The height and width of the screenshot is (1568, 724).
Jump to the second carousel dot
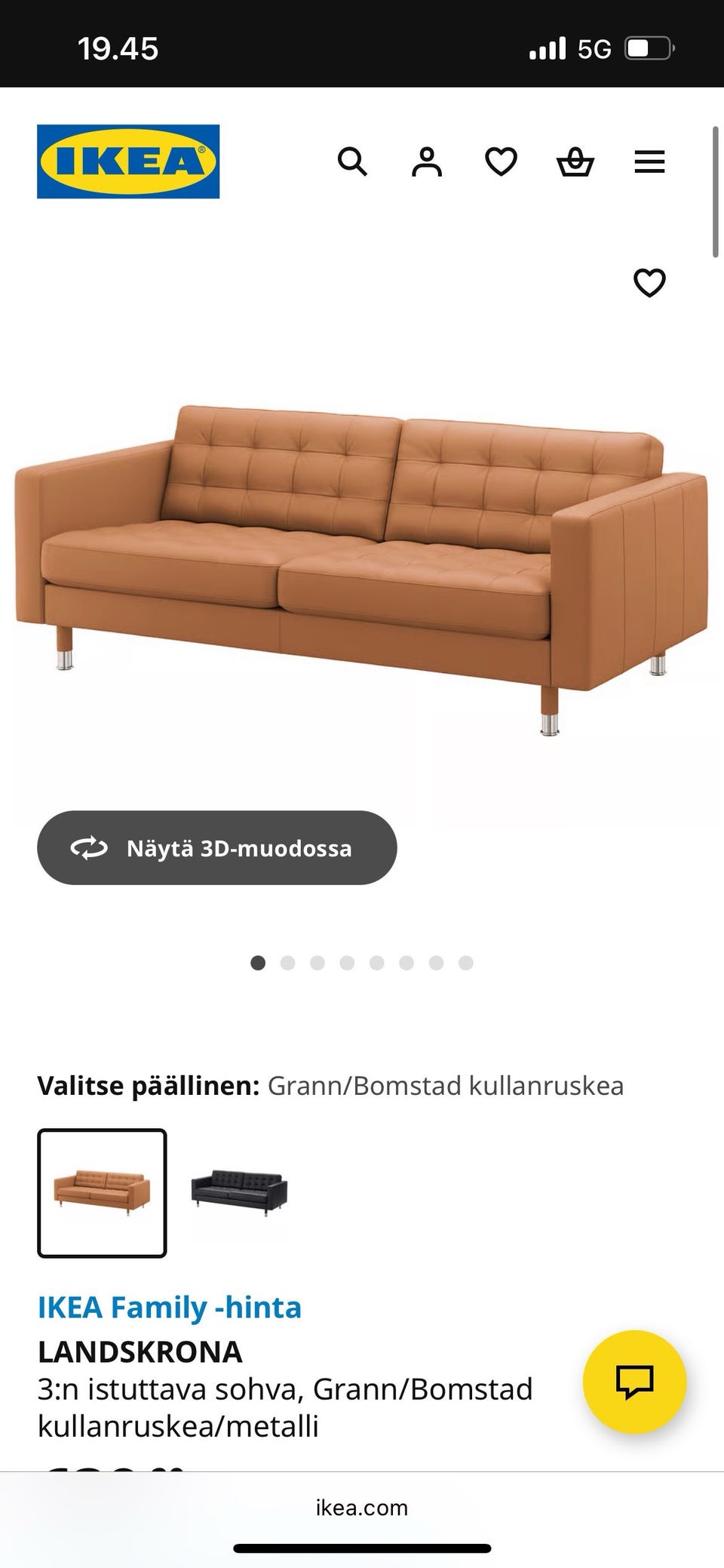pos(288,964)
